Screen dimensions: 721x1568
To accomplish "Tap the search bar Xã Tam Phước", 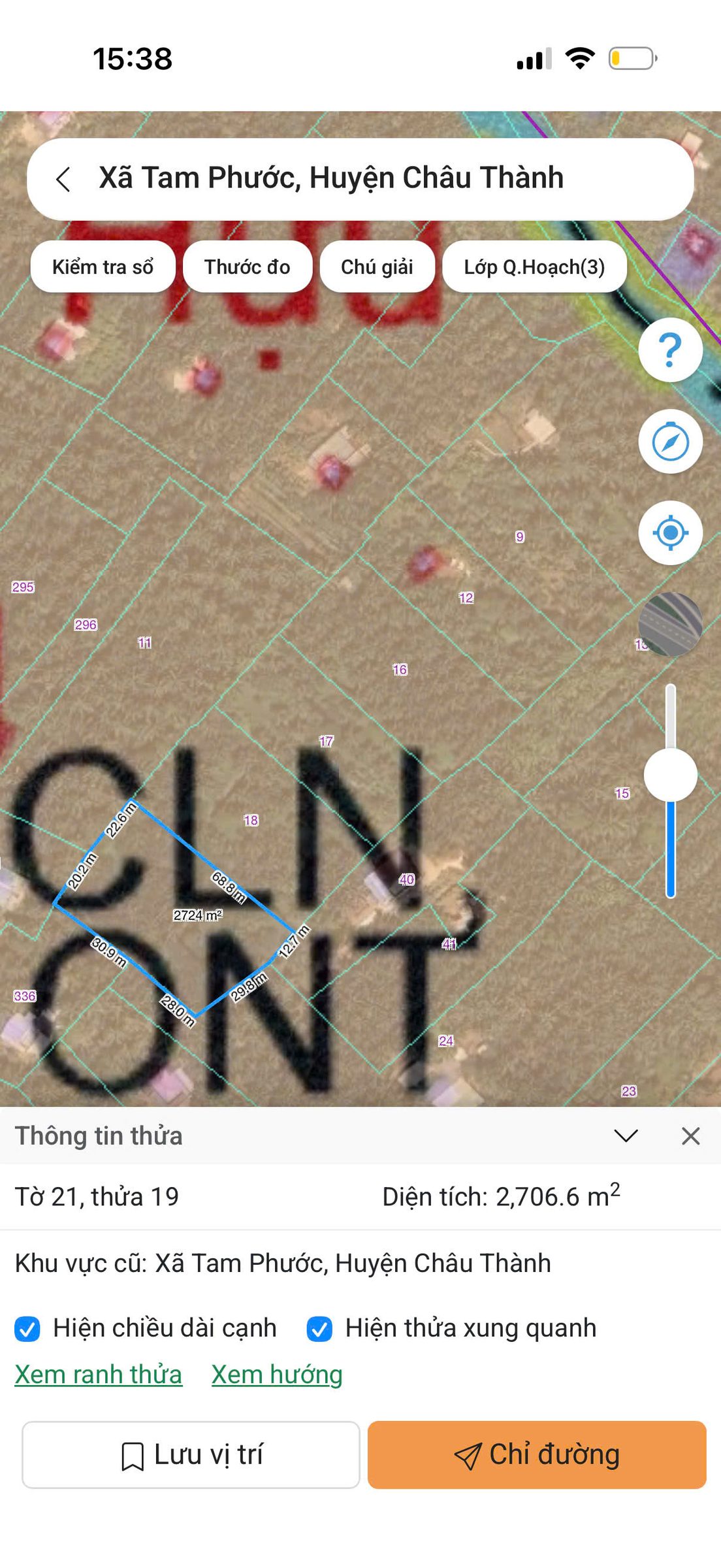I will [360, 179].
